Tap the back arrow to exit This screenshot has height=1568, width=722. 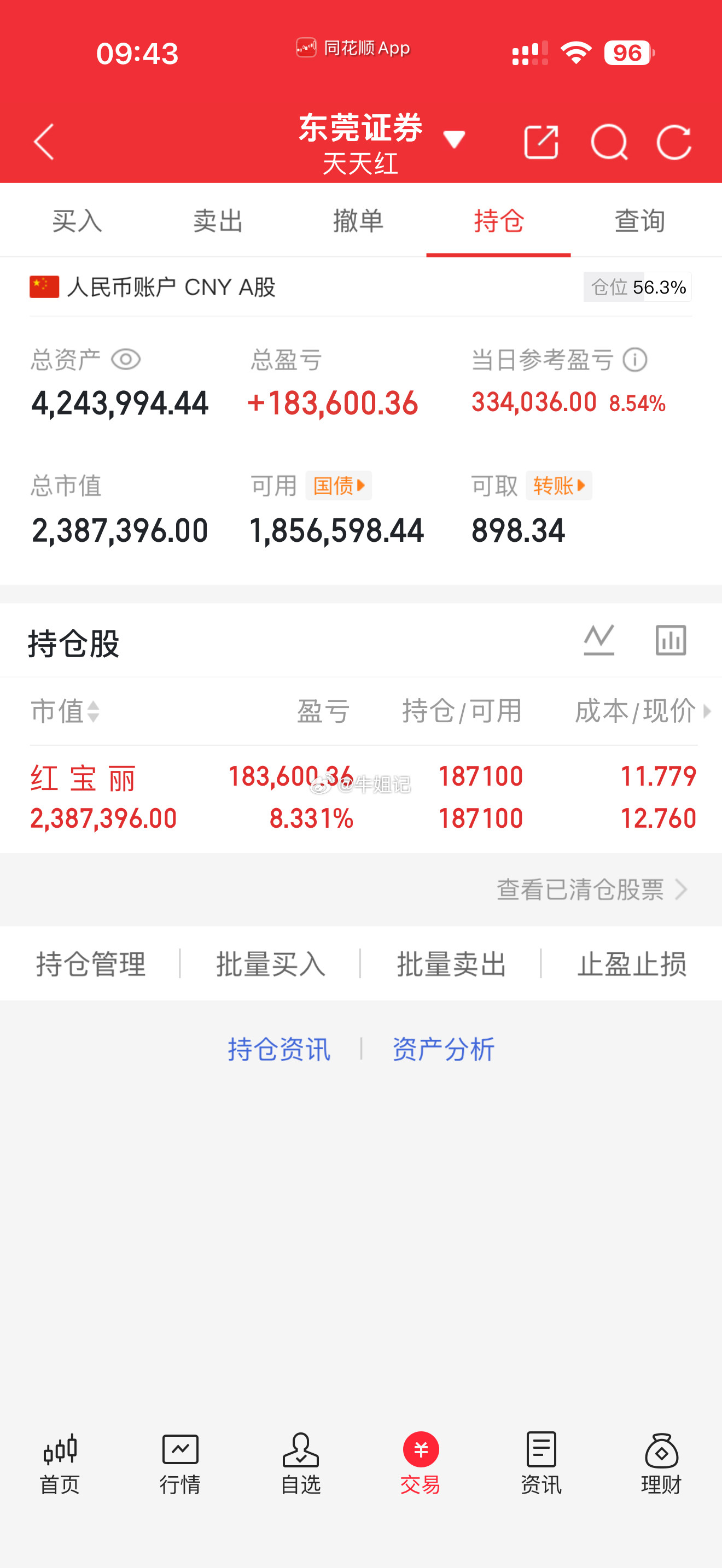click(44, 141)
